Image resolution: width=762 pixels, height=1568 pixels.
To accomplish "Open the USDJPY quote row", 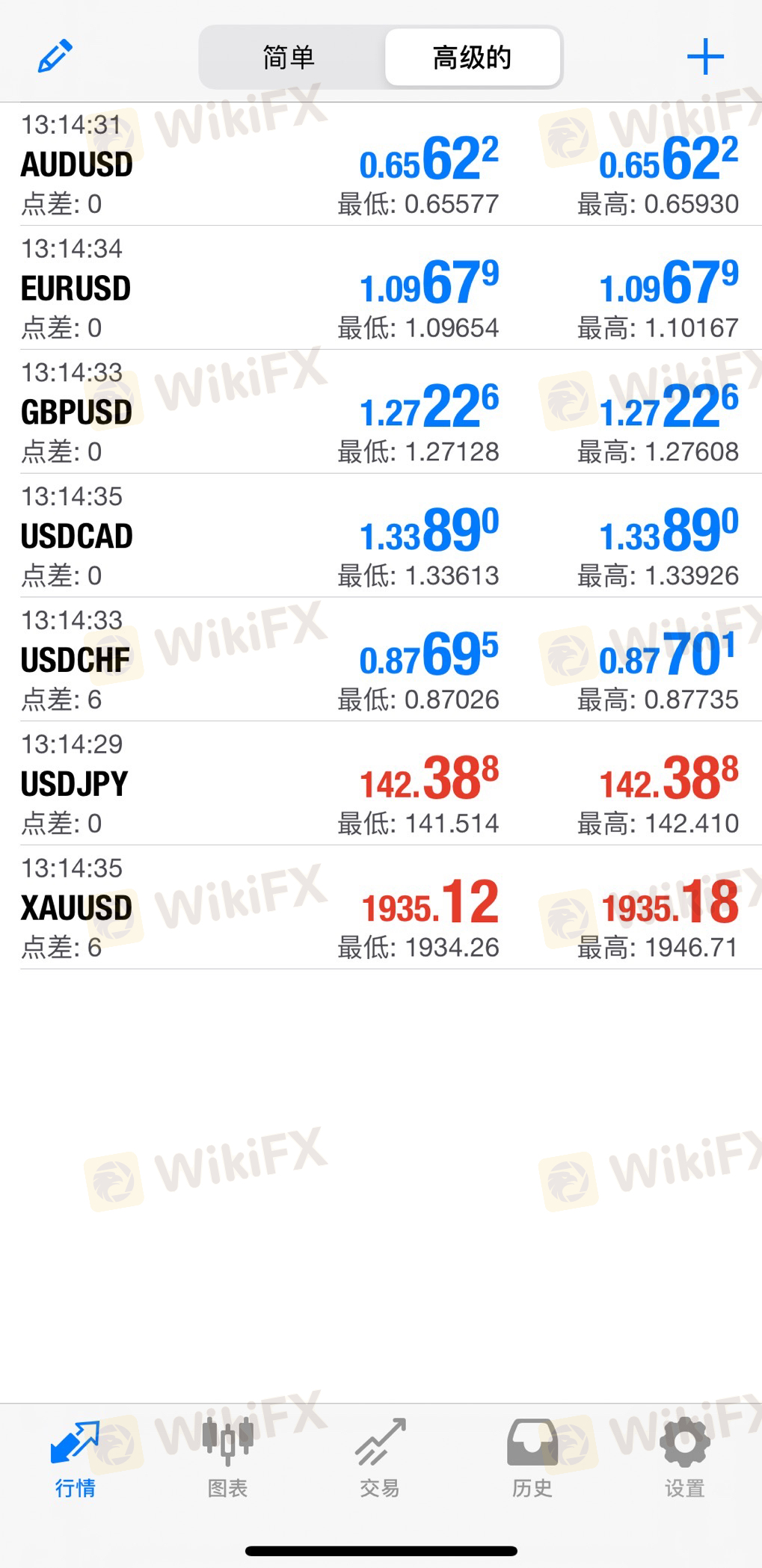I will tap(381, 784).
